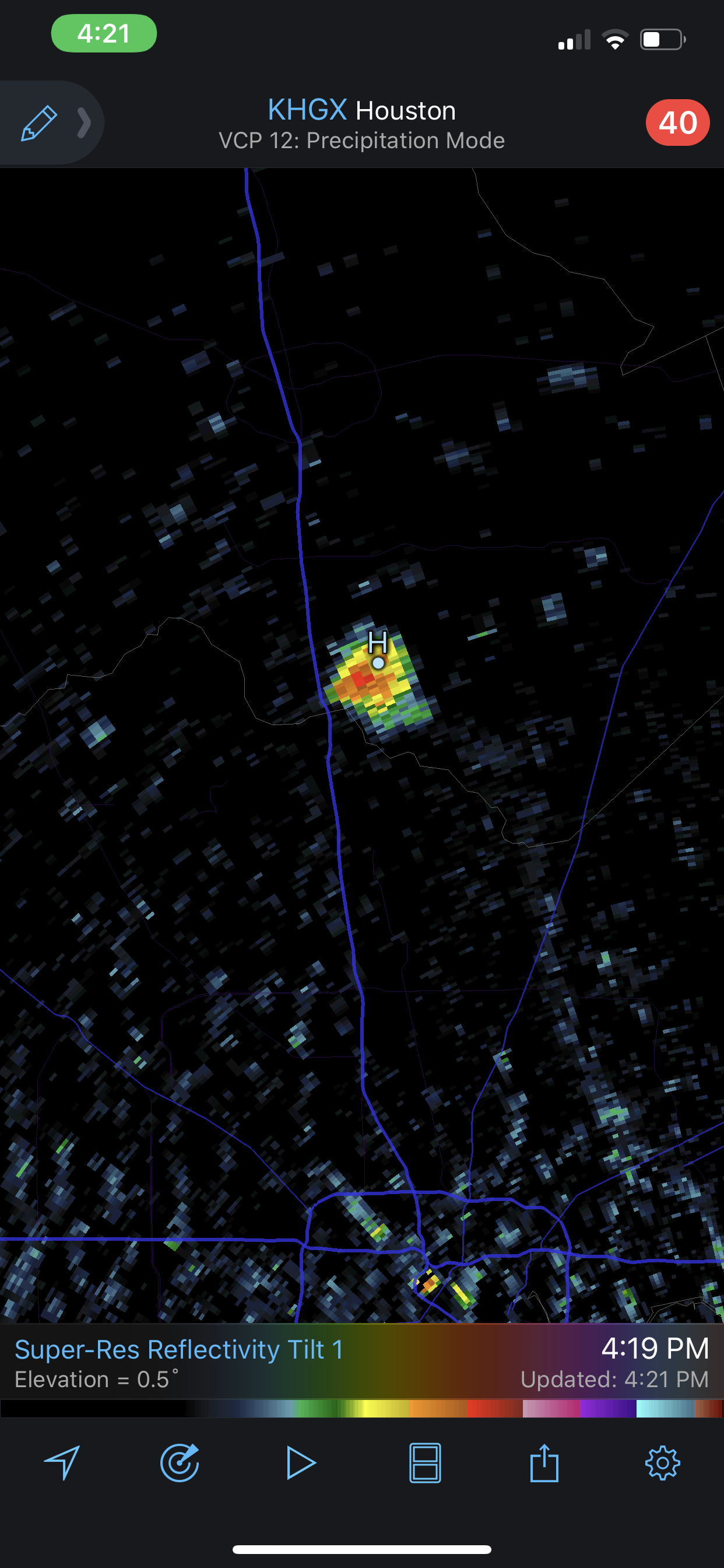The height and width of the screenshot is (1568, 724).
Task: Share the current radar image
Action: [544, 1461]
